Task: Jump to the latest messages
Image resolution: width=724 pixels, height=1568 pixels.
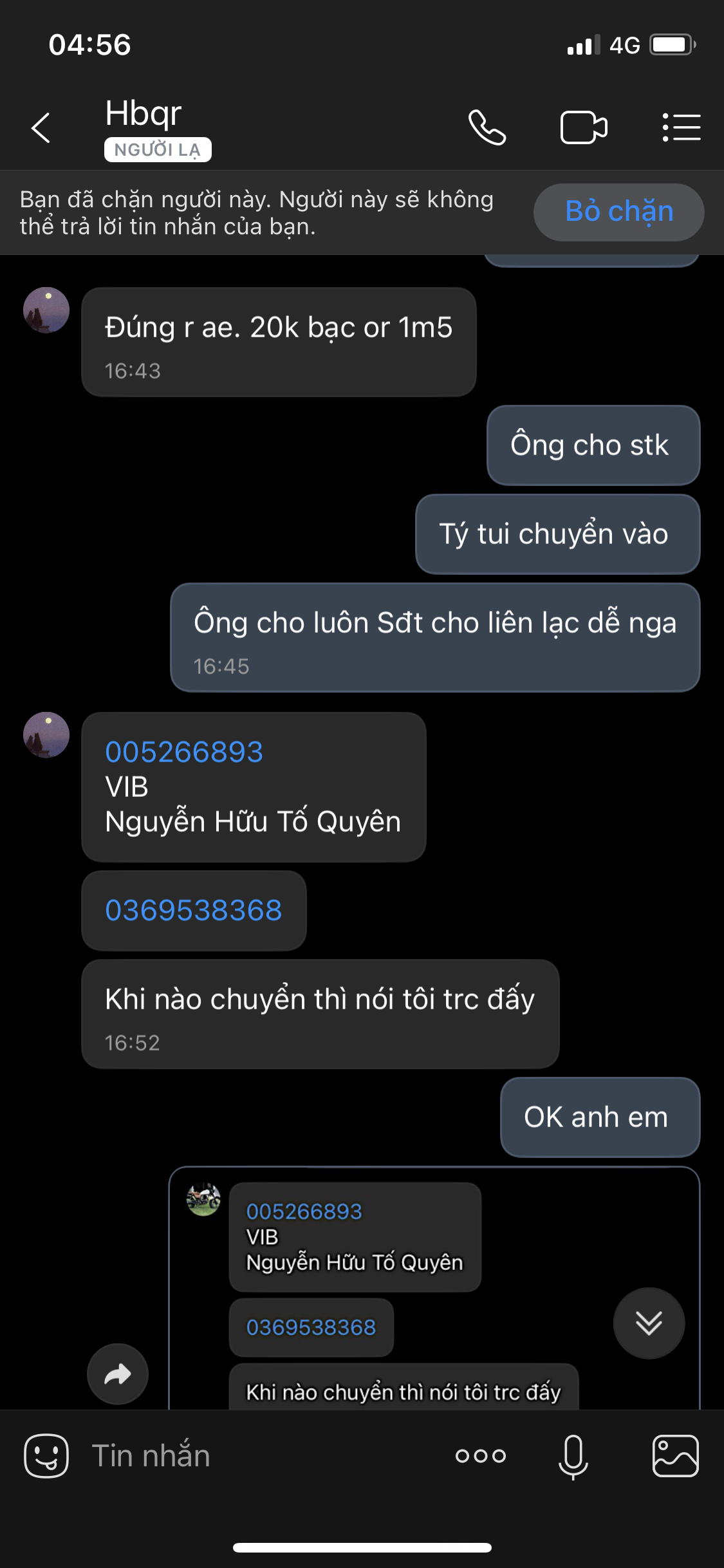Action: click(649, 1323)
